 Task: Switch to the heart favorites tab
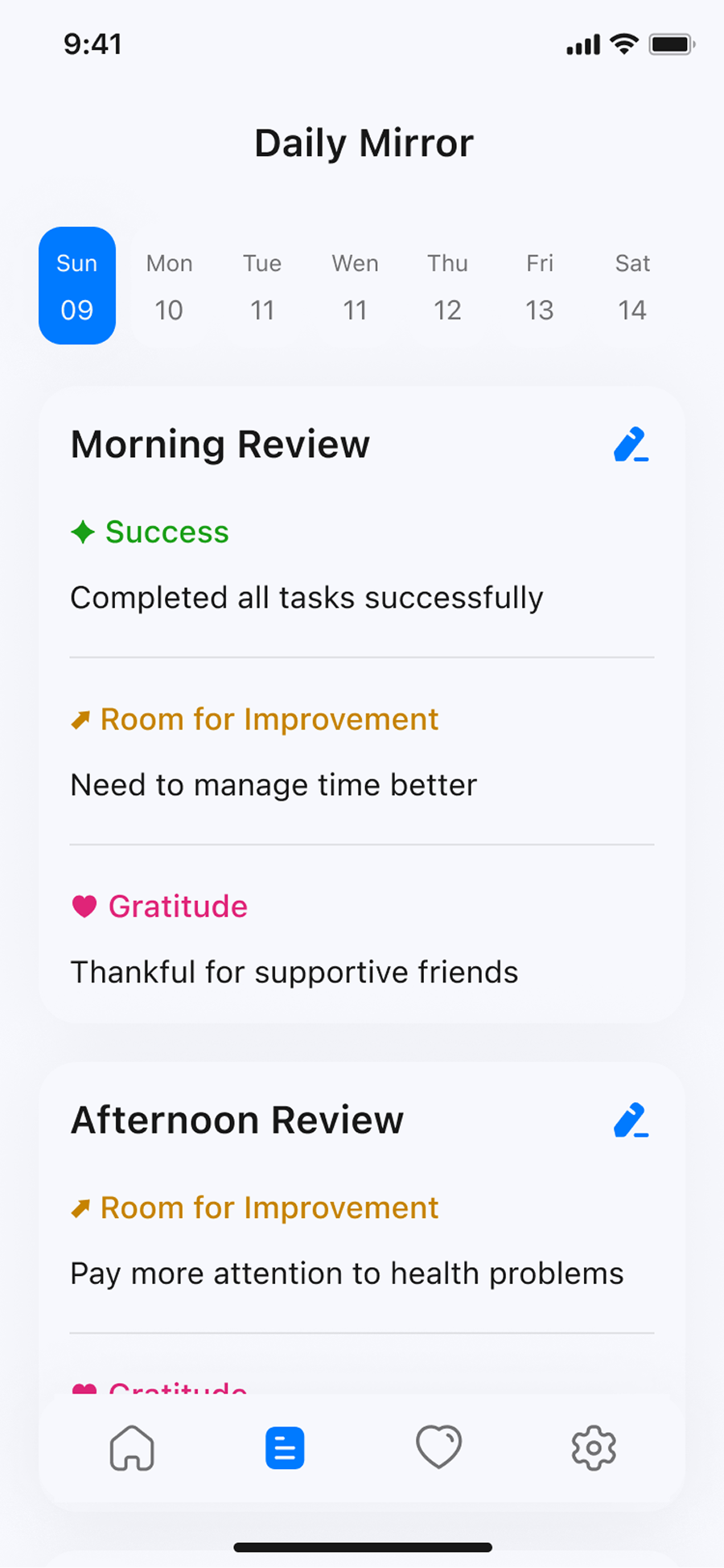(438, 1447)
